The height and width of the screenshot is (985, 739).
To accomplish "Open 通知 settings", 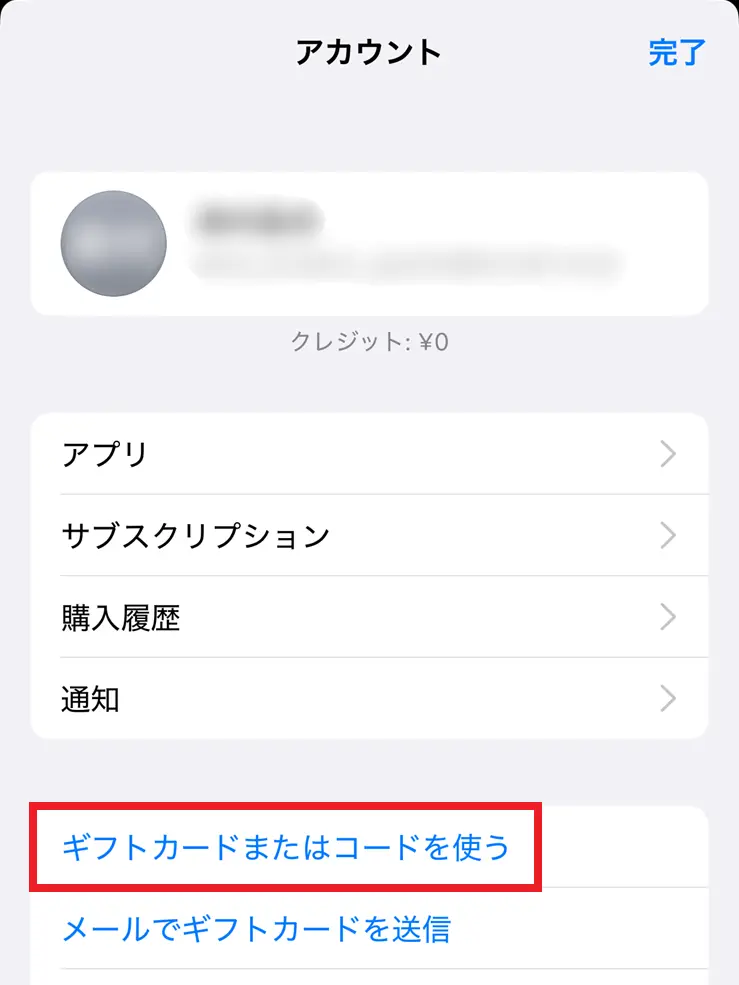I will [369, 698].
